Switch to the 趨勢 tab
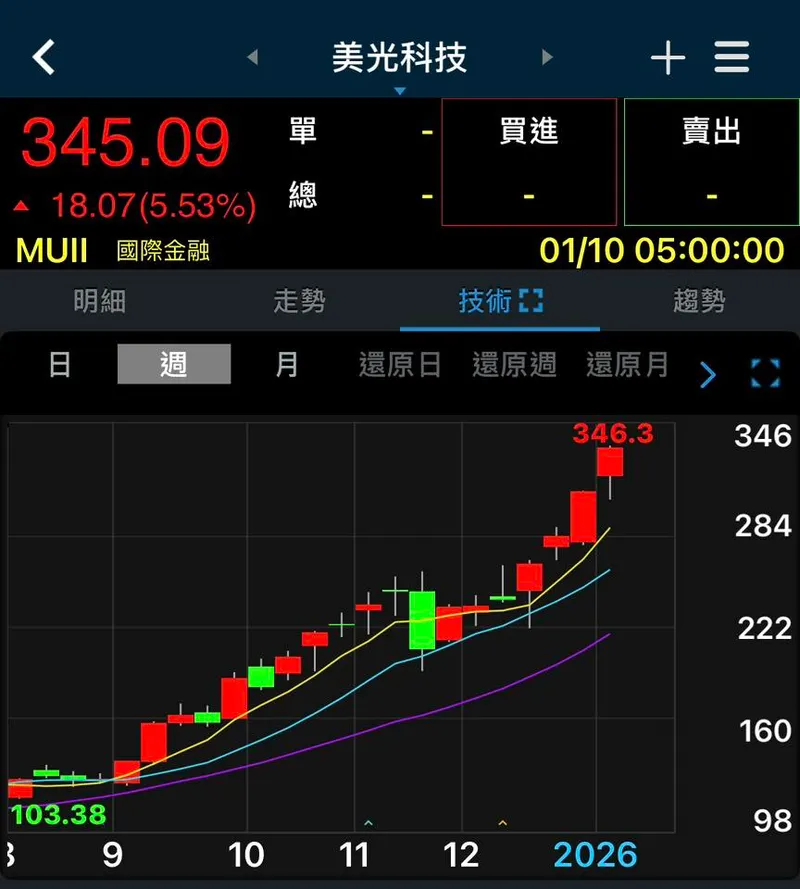Screen dimensions: 800x889 pyautogui.click(x=699, y=301)
